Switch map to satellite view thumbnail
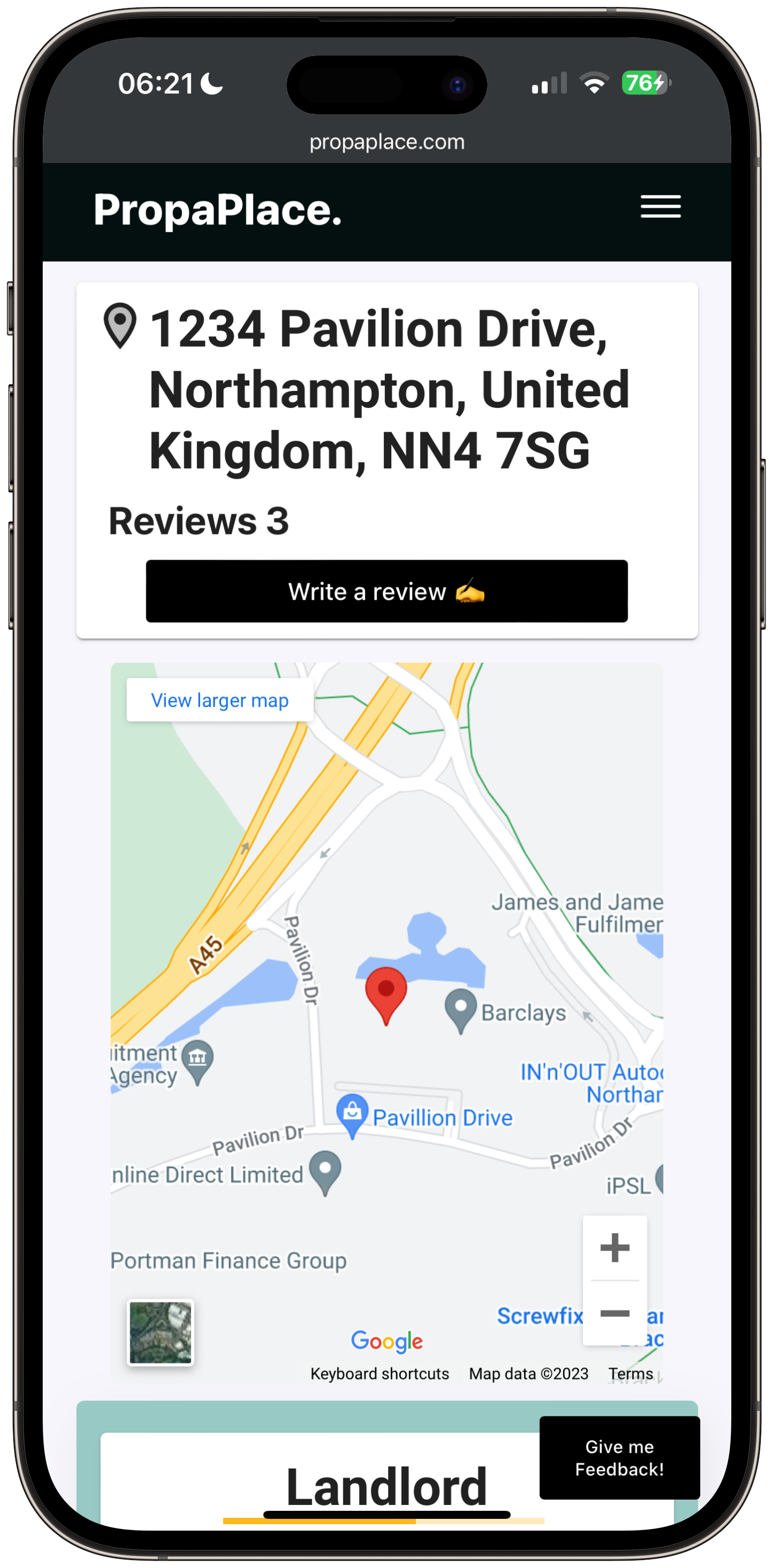This screenshot has height=1568, width=774. coord(161,1332)
